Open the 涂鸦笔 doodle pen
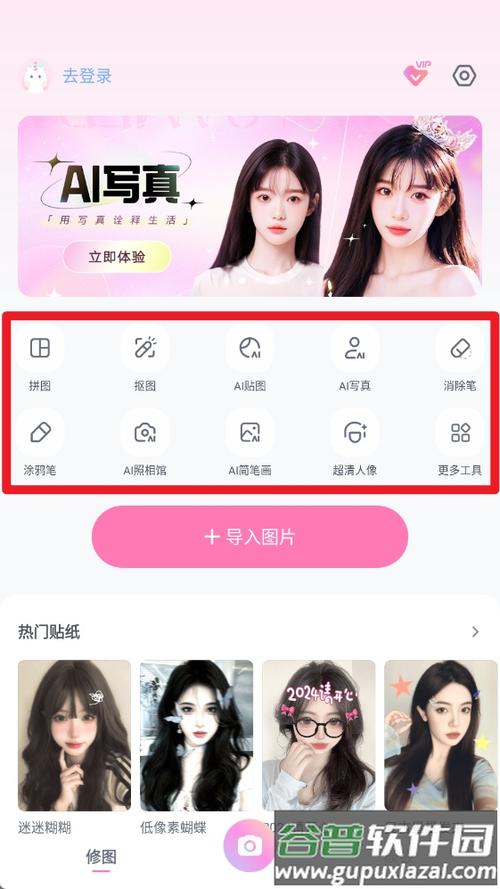This screenshot has height=889, width=500. click(x=40, y=443)
